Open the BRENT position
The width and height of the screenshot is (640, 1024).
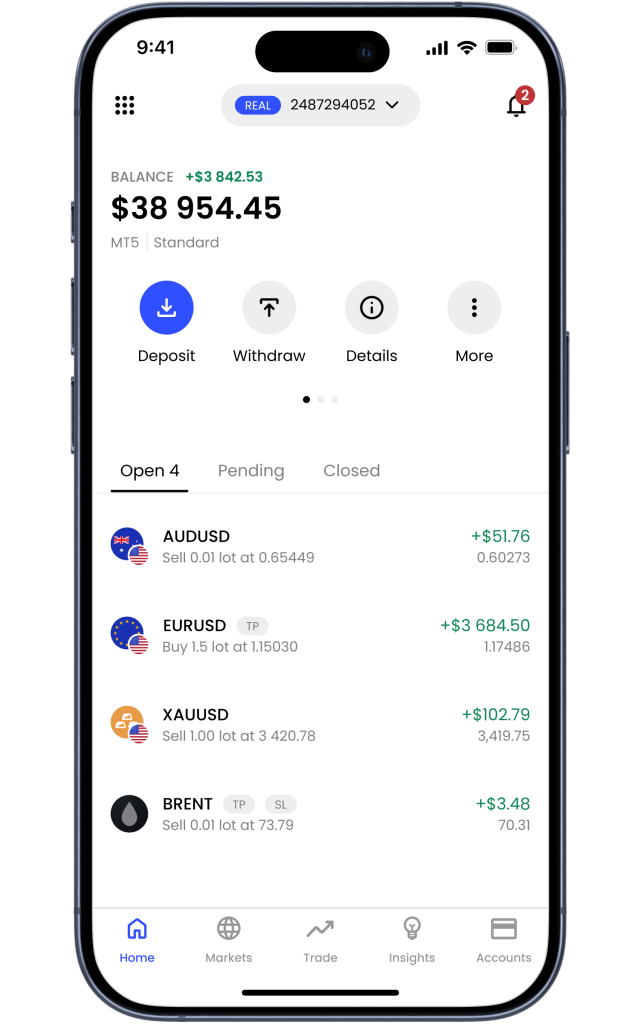click(x=320, y=813)
